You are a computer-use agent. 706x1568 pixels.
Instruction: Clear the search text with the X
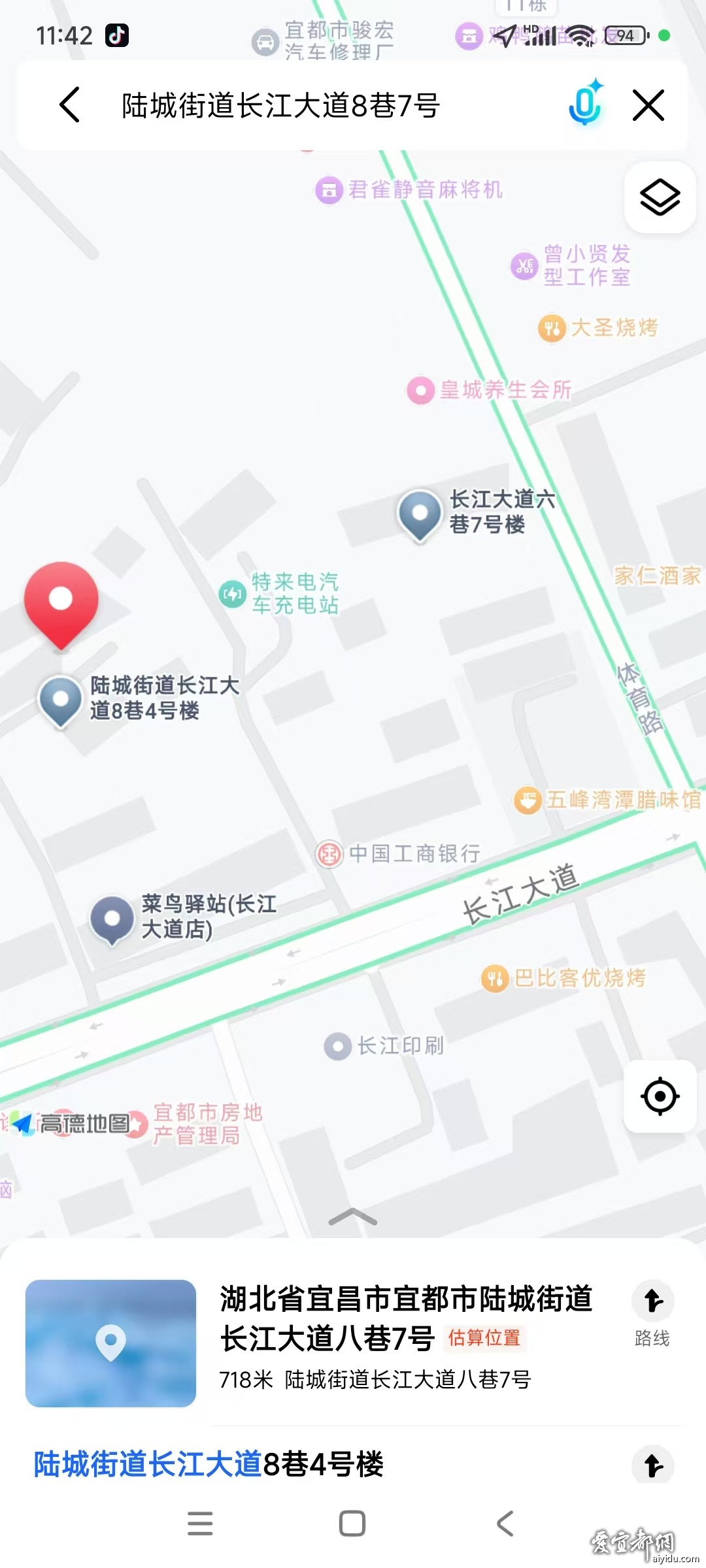click(x=648, y=105)
